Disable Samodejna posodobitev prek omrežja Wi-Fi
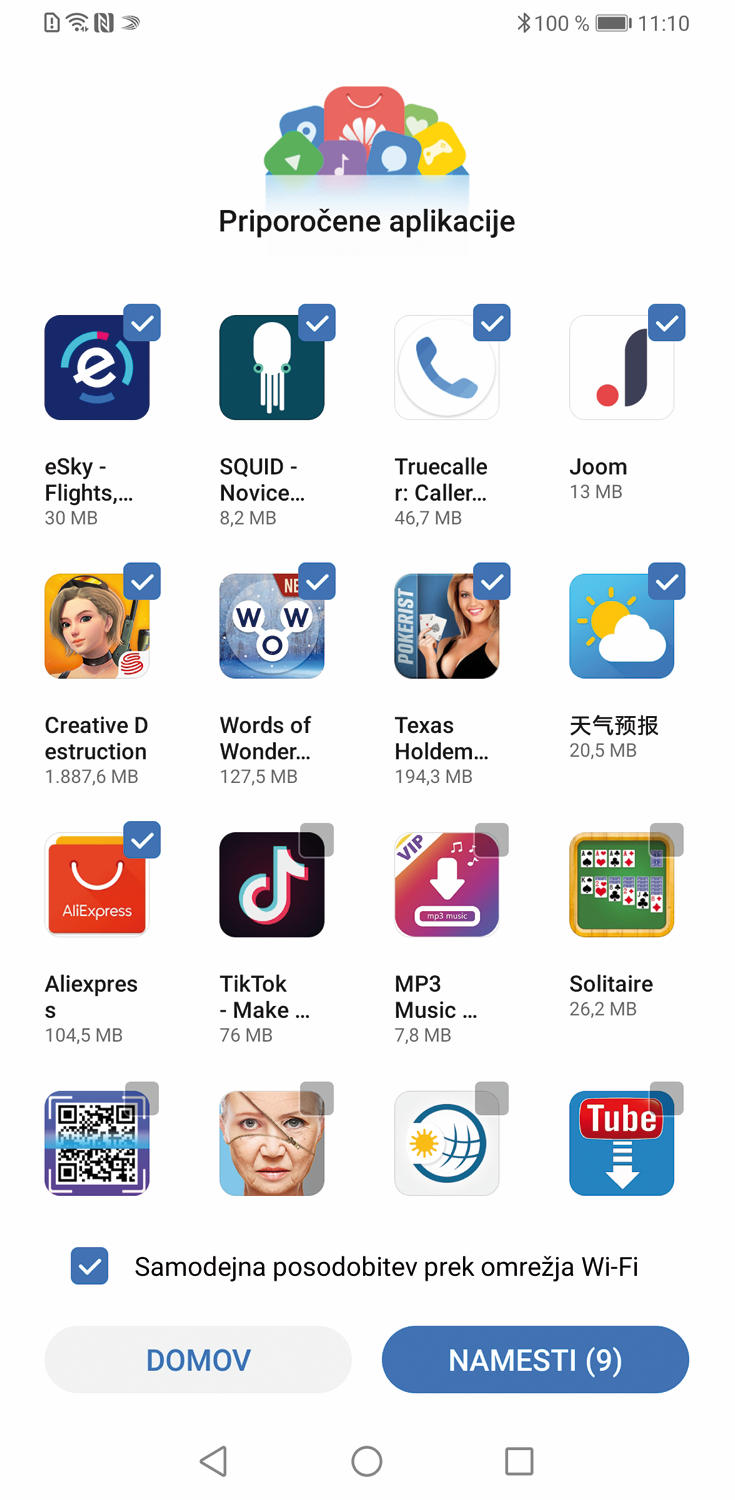This screenshot has height=1500, width=735. point(90,1266)
